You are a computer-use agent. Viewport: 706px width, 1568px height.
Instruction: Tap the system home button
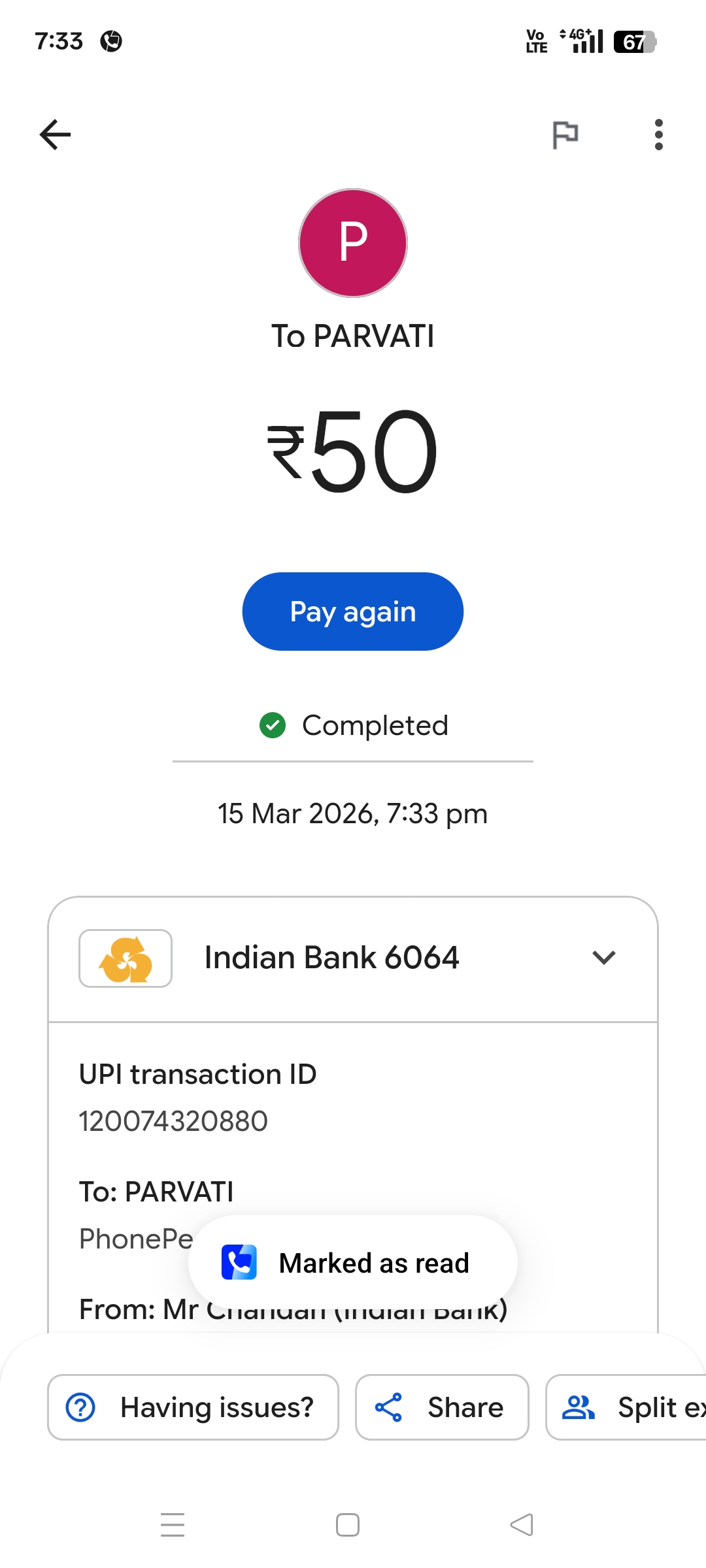coord(348,1525)
